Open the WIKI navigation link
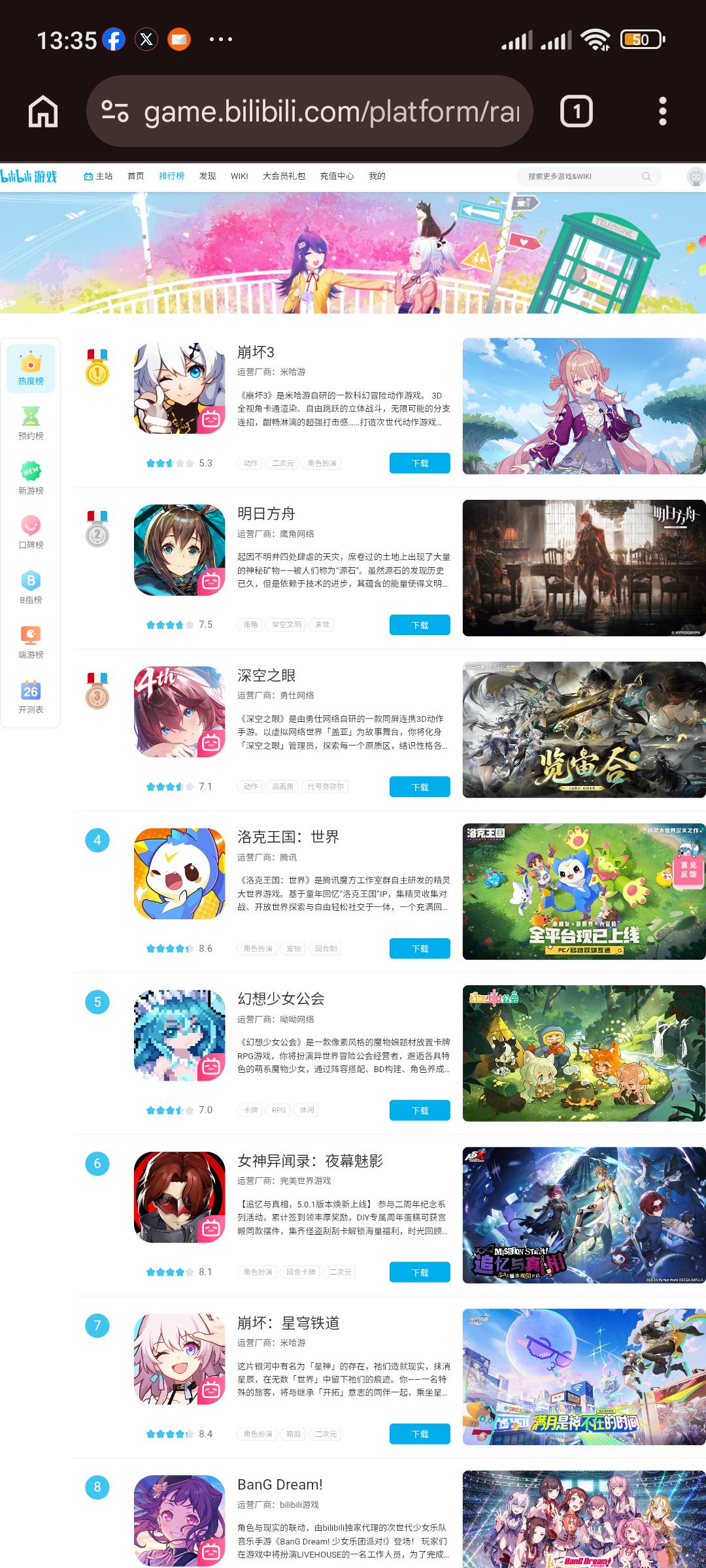Screen dimensions: 706x1568 coord(239,176)
